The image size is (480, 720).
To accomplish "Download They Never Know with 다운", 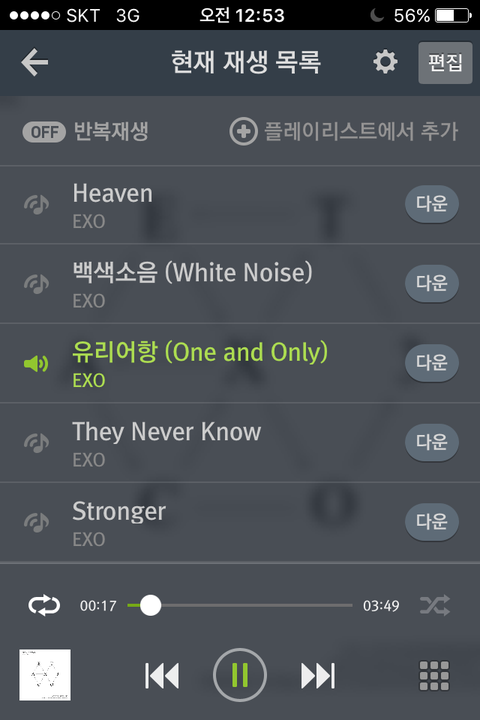I will 432,442.
